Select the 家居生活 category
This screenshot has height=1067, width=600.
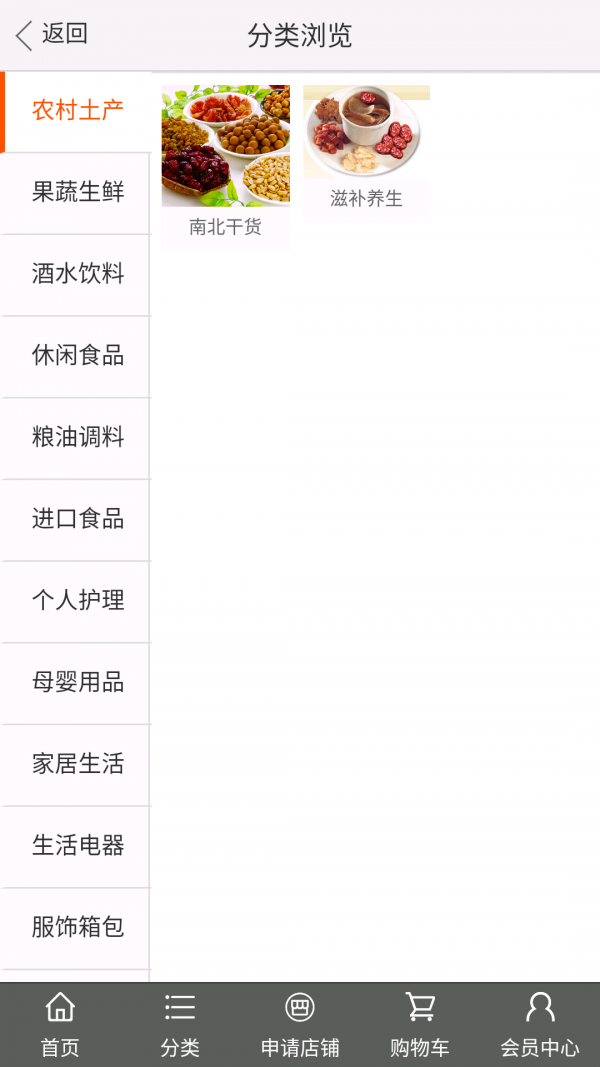click(77, 765)
